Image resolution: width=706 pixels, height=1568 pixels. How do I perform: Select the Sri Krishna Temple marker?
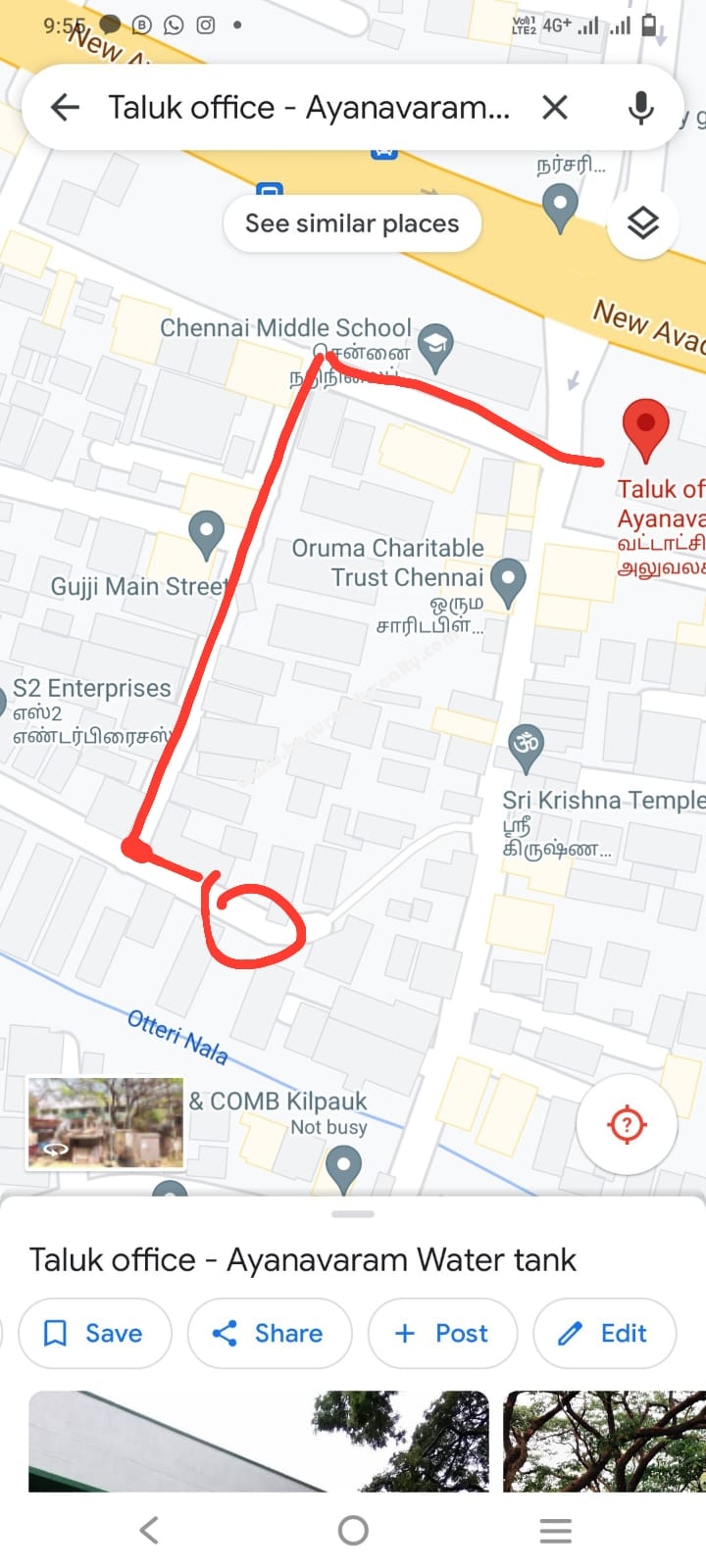527,744
